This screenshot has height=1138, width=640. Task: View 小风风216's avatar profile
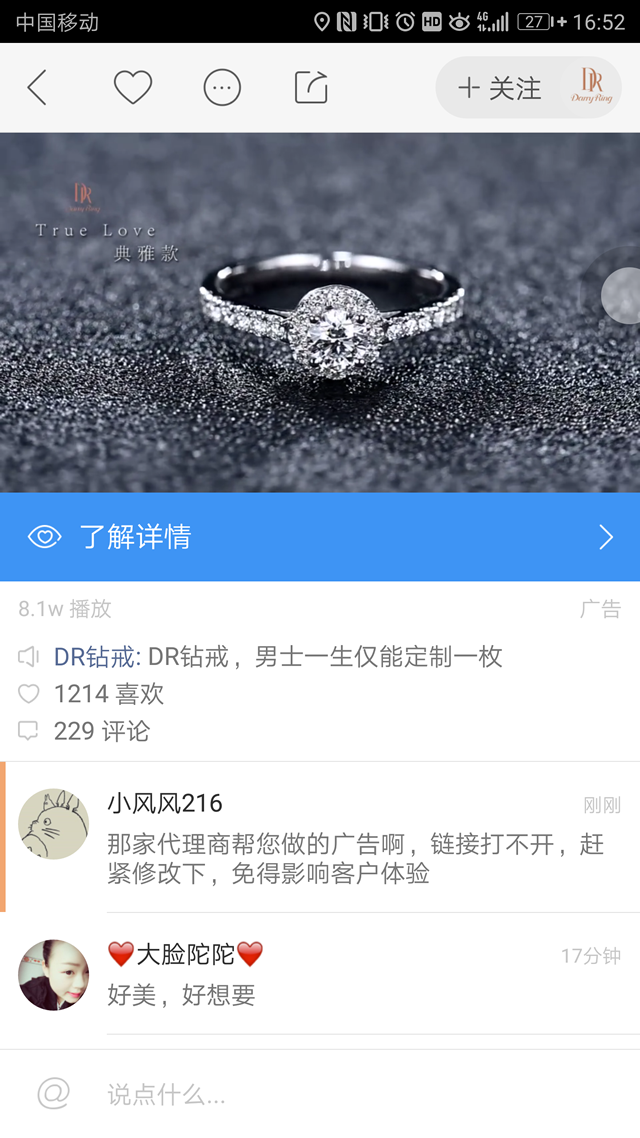(54, 823)
